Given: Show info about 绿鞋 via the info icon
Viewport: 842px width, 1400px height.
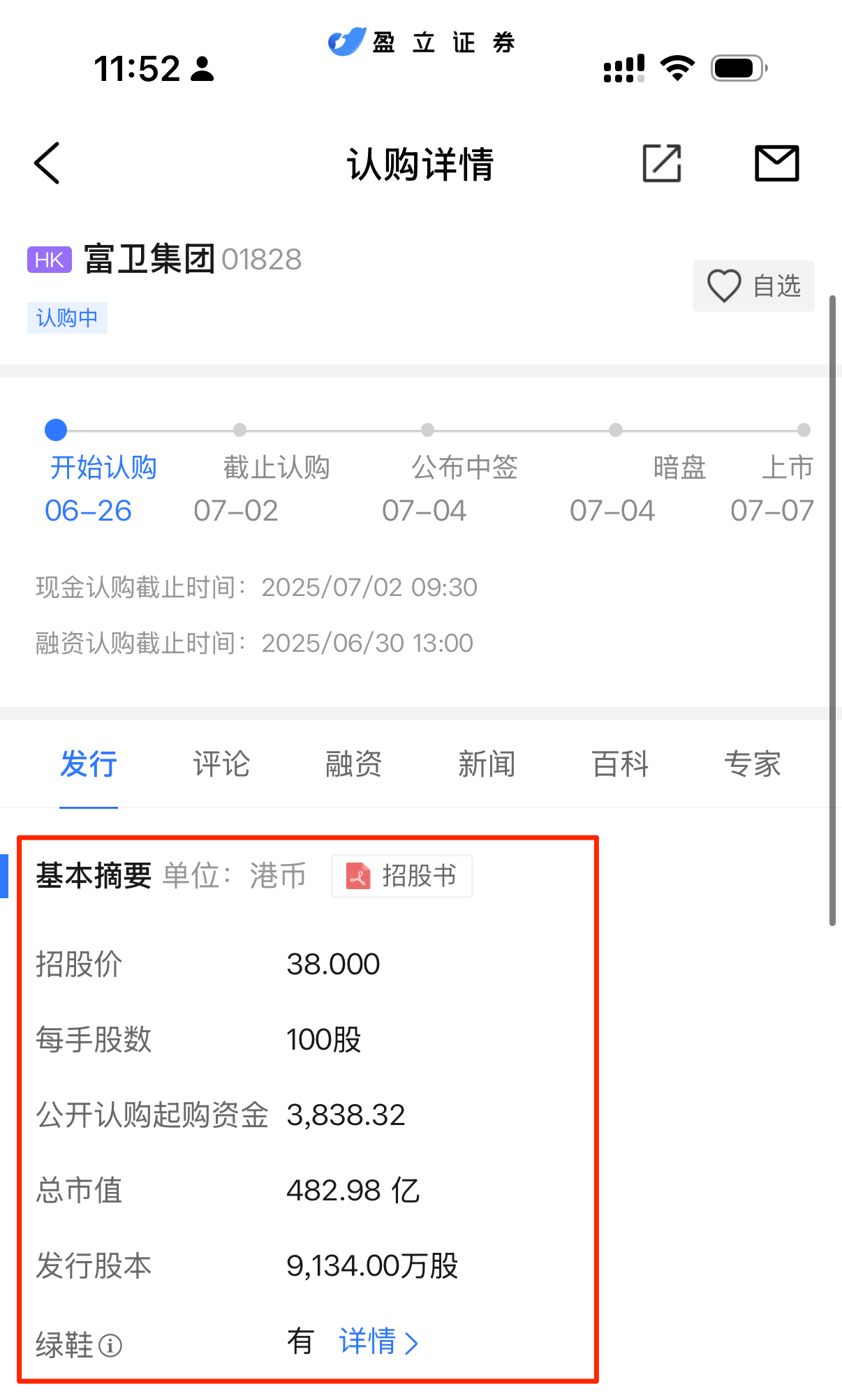Looking at the screenshot, I should (110, 1345).
